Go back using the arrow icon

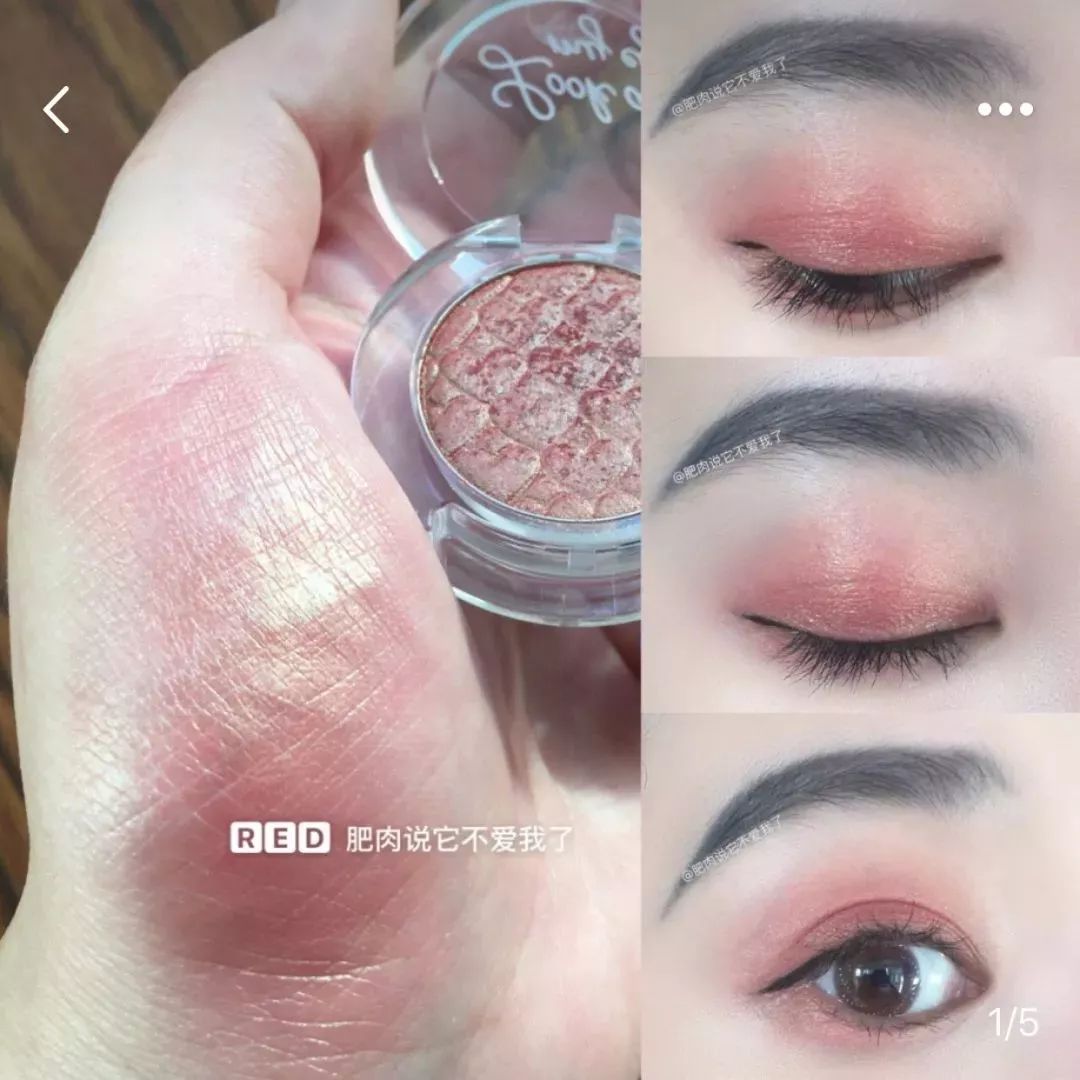(57, 109)
